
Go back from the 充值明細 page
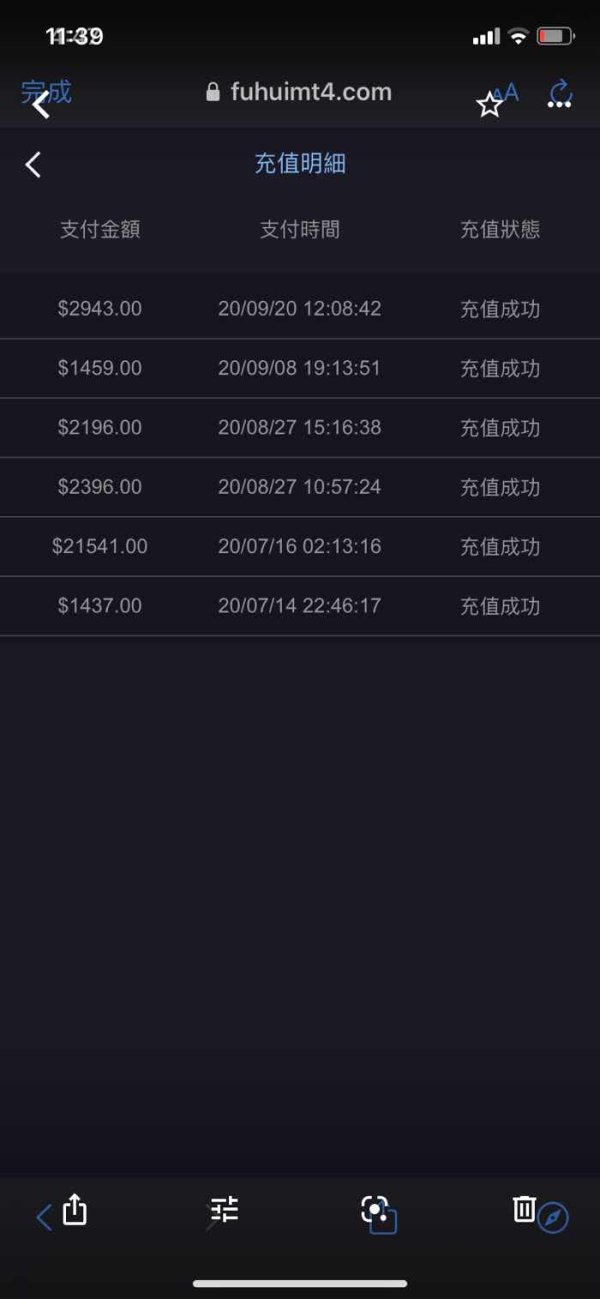pyautogui.click(x=33, y=165)
